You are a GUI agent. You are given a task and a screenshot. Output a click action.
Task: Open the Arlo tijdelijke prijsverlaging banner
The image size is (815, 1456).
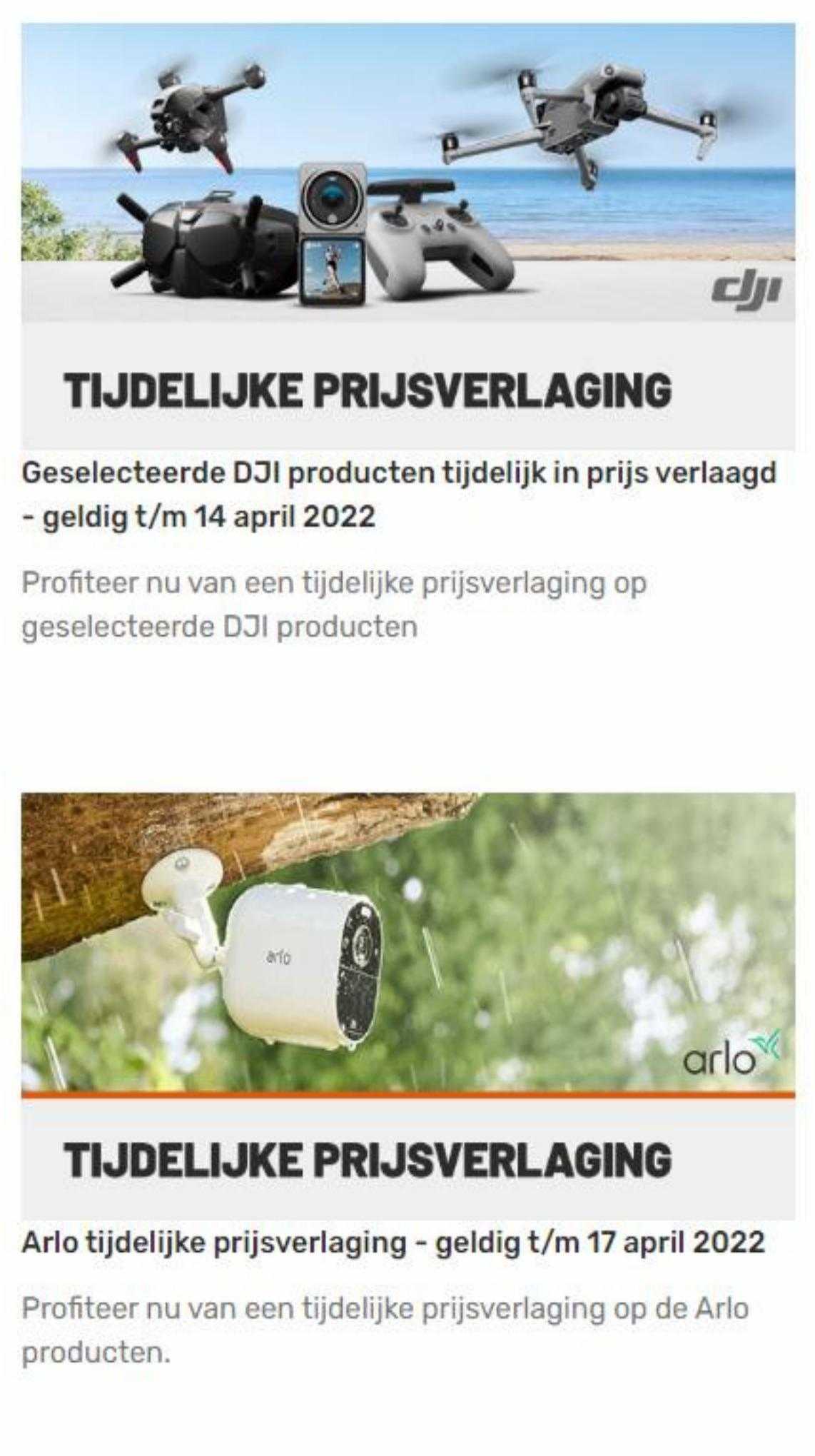407,1005
